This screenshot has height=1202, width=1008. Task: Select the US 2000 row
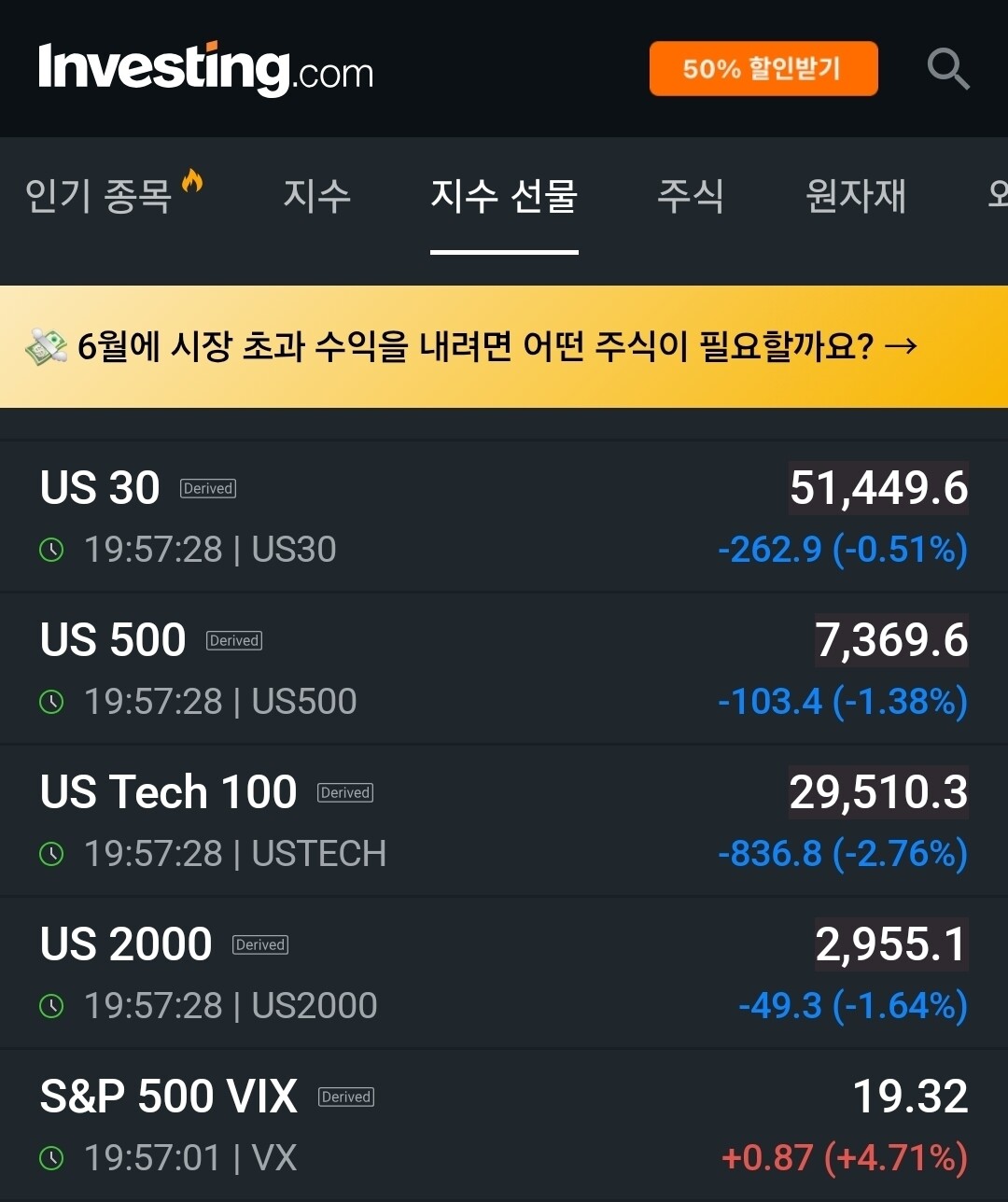tap(504, 972)
